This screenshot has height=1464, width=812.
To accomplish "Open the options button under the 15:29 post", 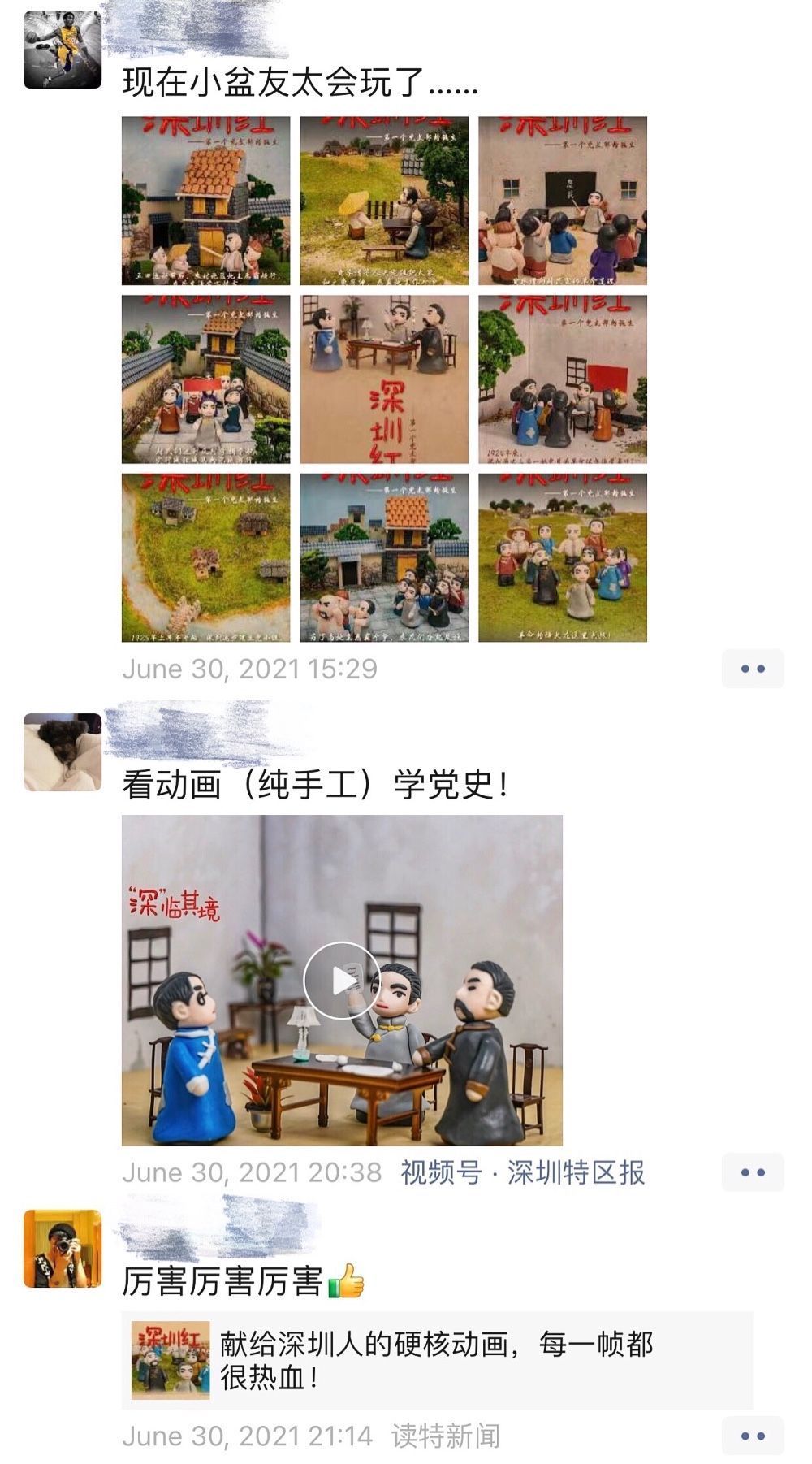I will pyautogui.click(x=752, y=669).
